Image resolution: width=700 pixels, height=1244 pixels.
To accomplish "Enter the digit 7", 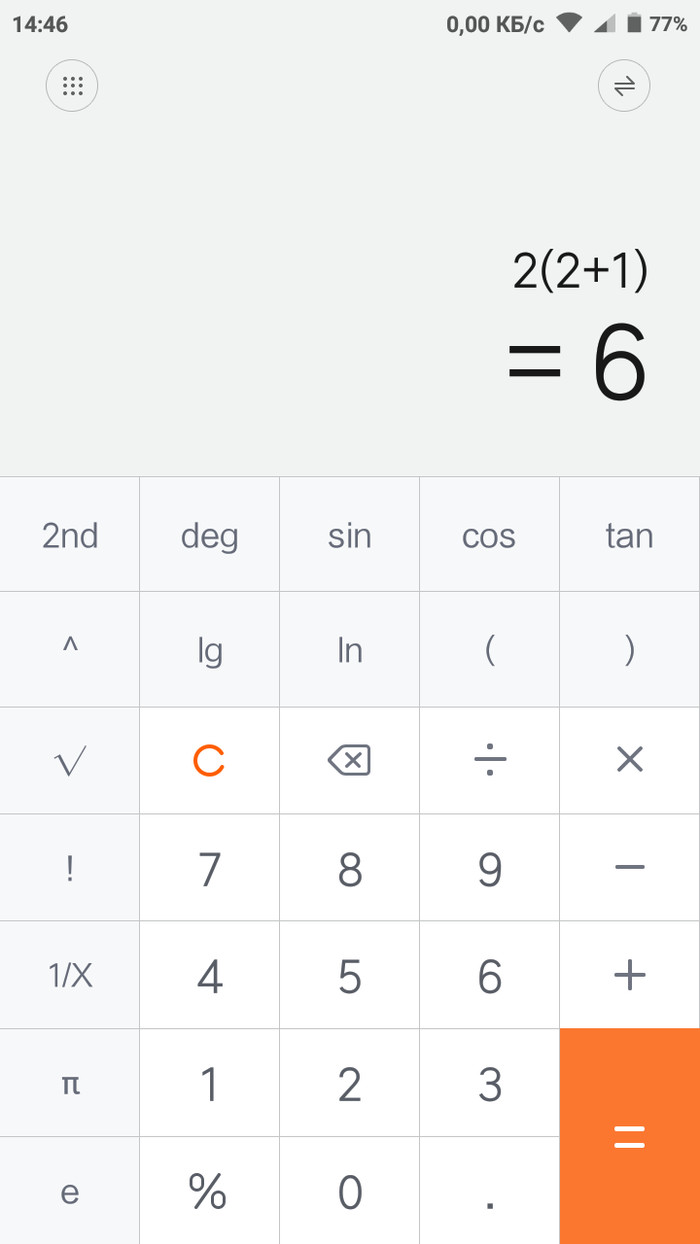I will tap(209, 869).
